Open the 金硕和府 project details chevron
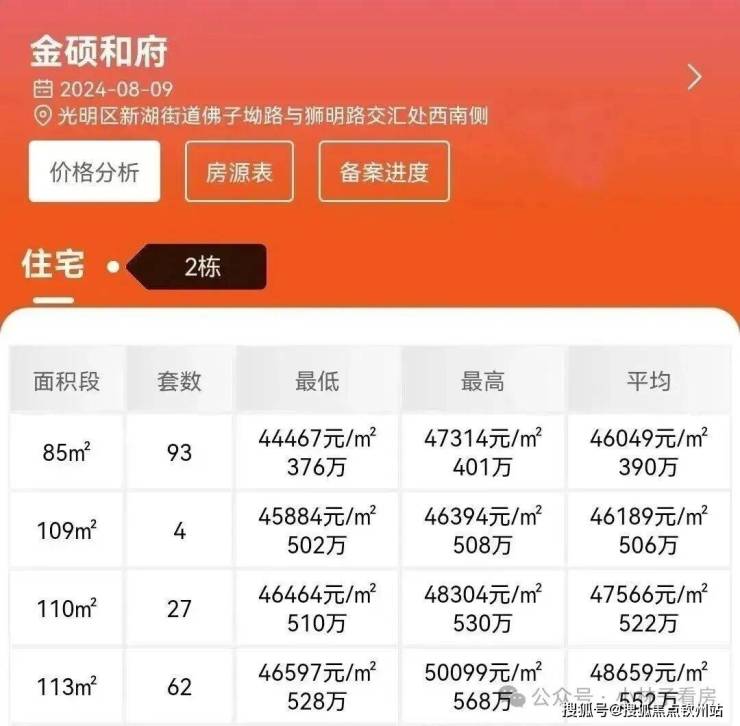 point(695,77)
